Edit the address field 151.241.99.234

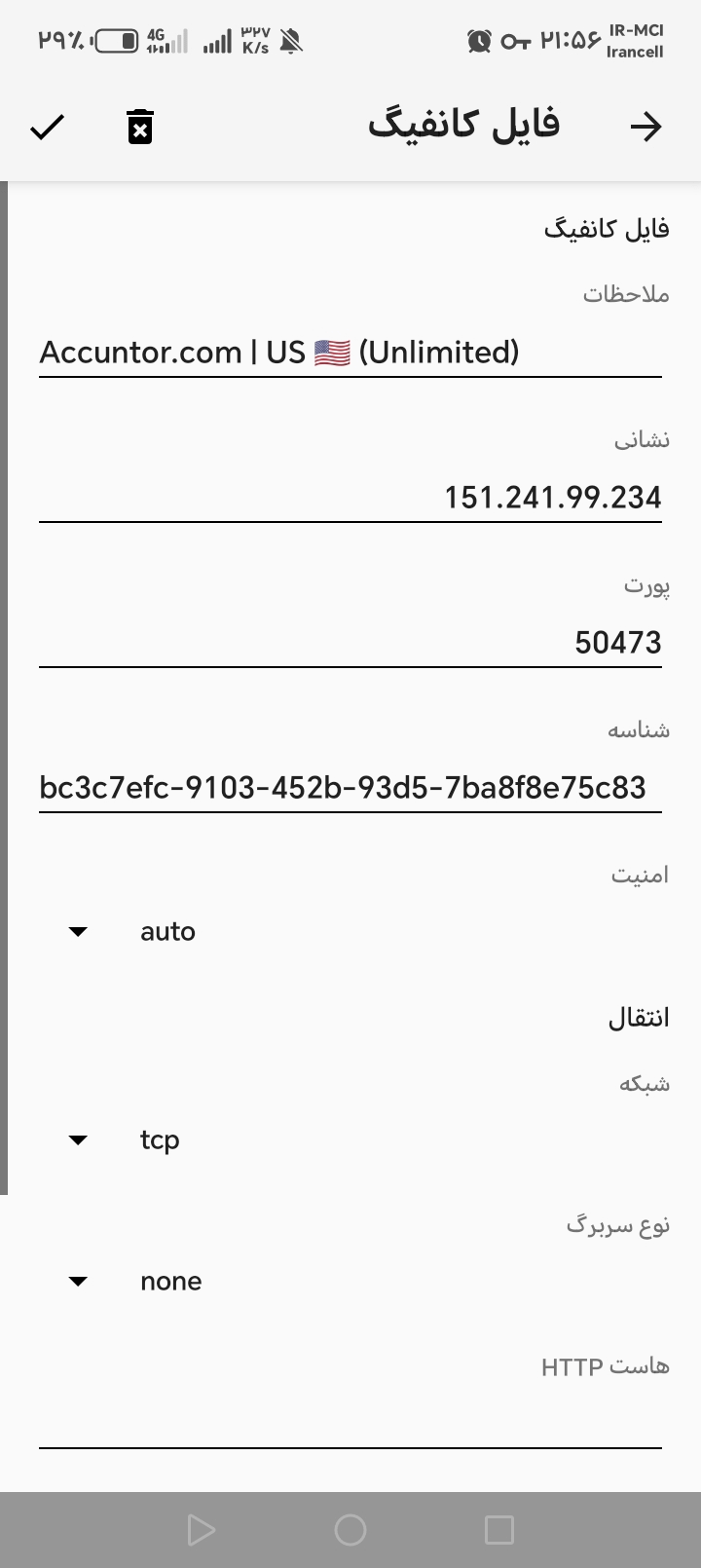(350, 498)
